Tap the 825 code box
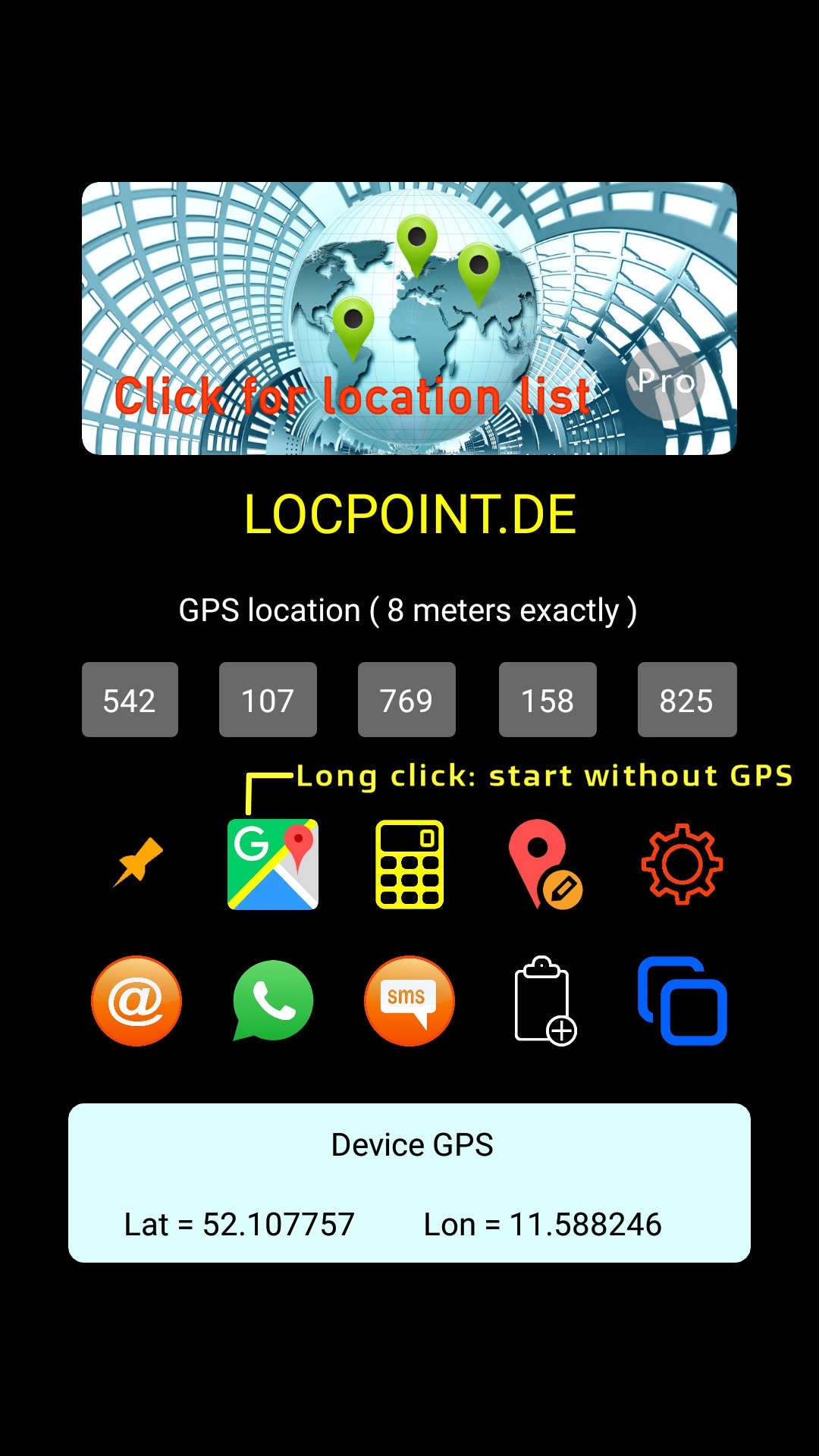Screen dimensions: 819x1456 686,699
